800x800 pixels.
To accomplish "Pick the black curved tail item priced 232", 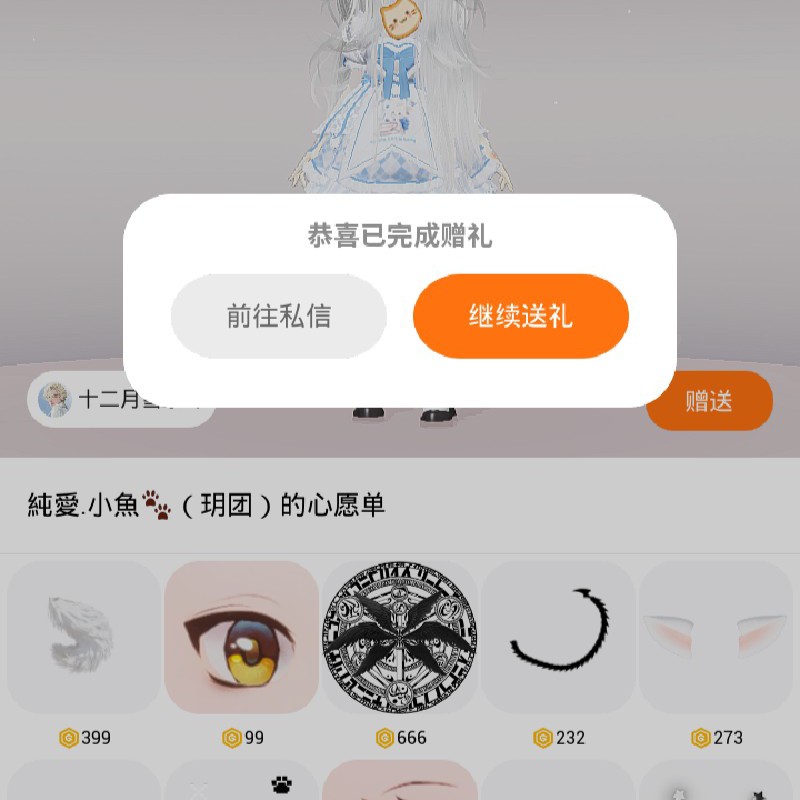I will click(x=557, y=637).
